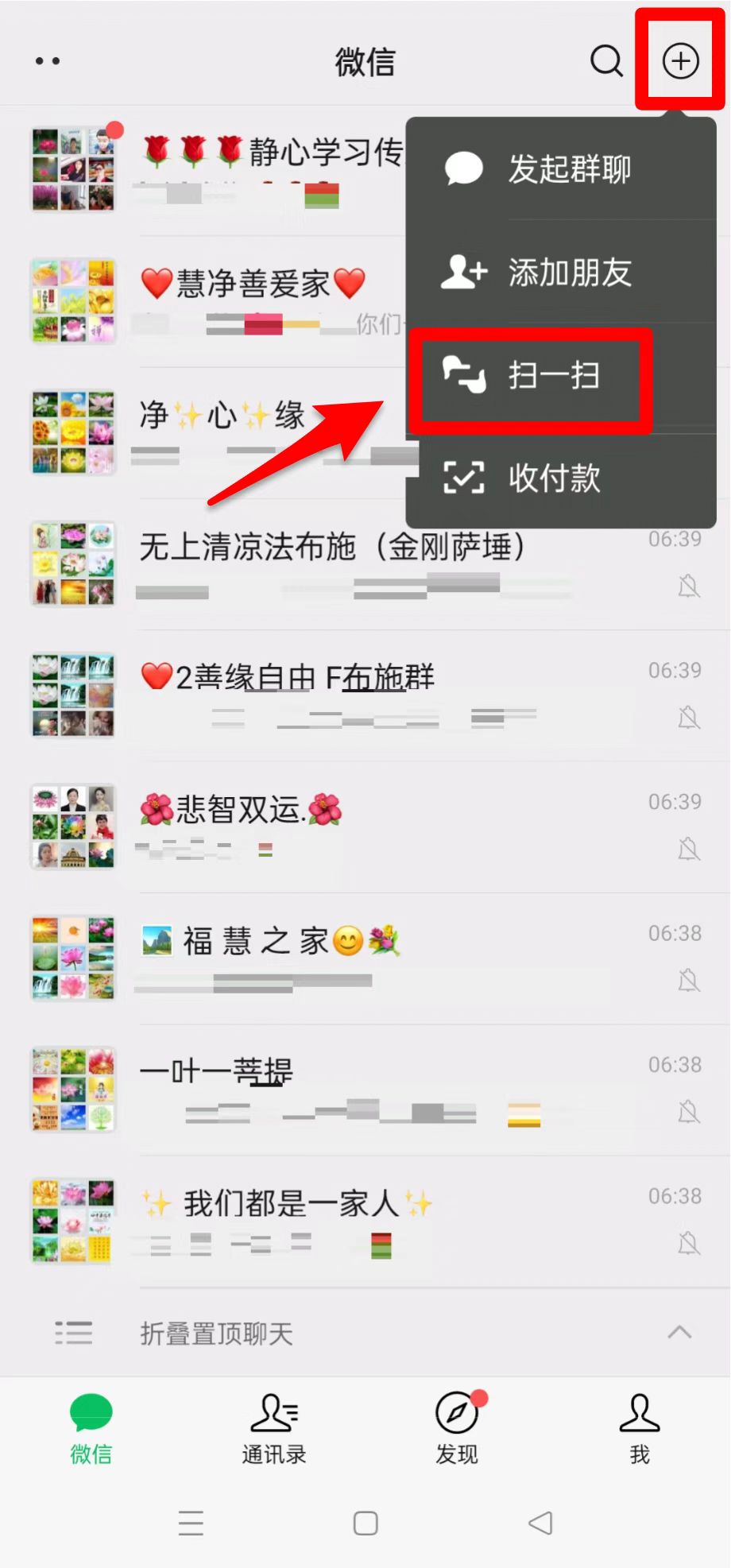731x1568 pixels.
Task: Switch to the 通讯录 contacts tab
Action: click(x=274, y=1428)
